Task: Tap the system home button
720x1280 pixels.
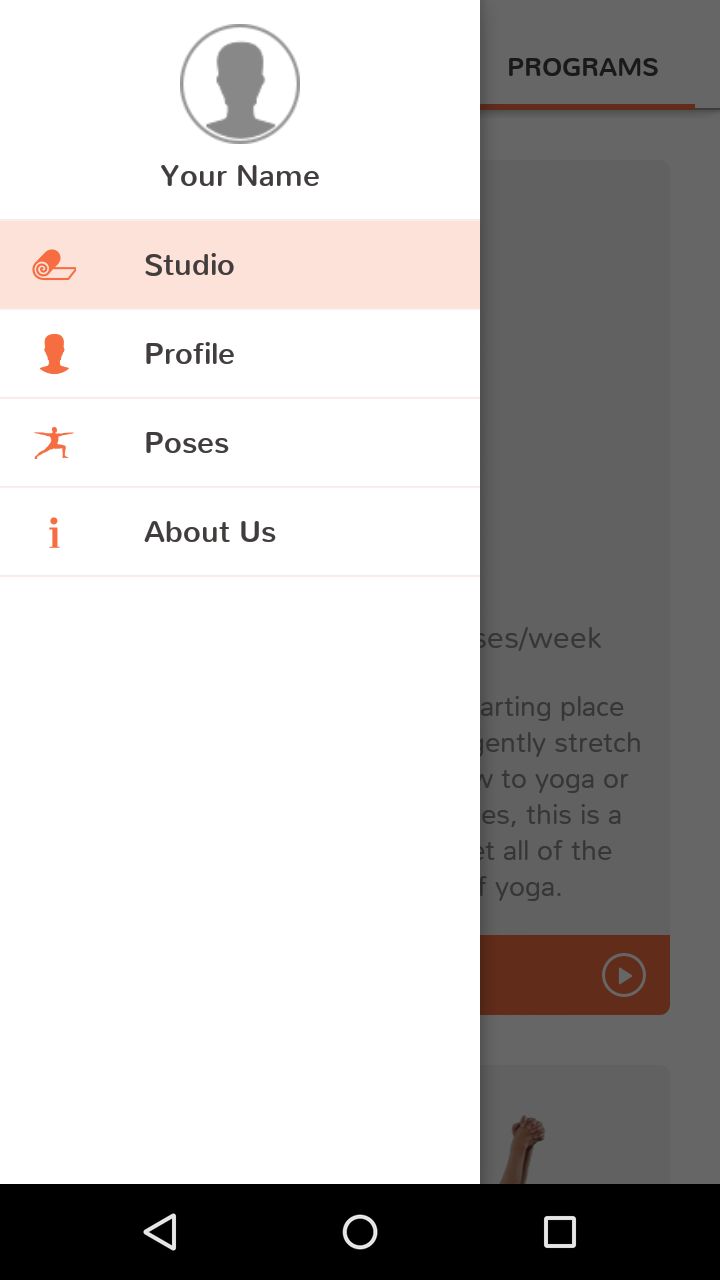Action: 360,1232
